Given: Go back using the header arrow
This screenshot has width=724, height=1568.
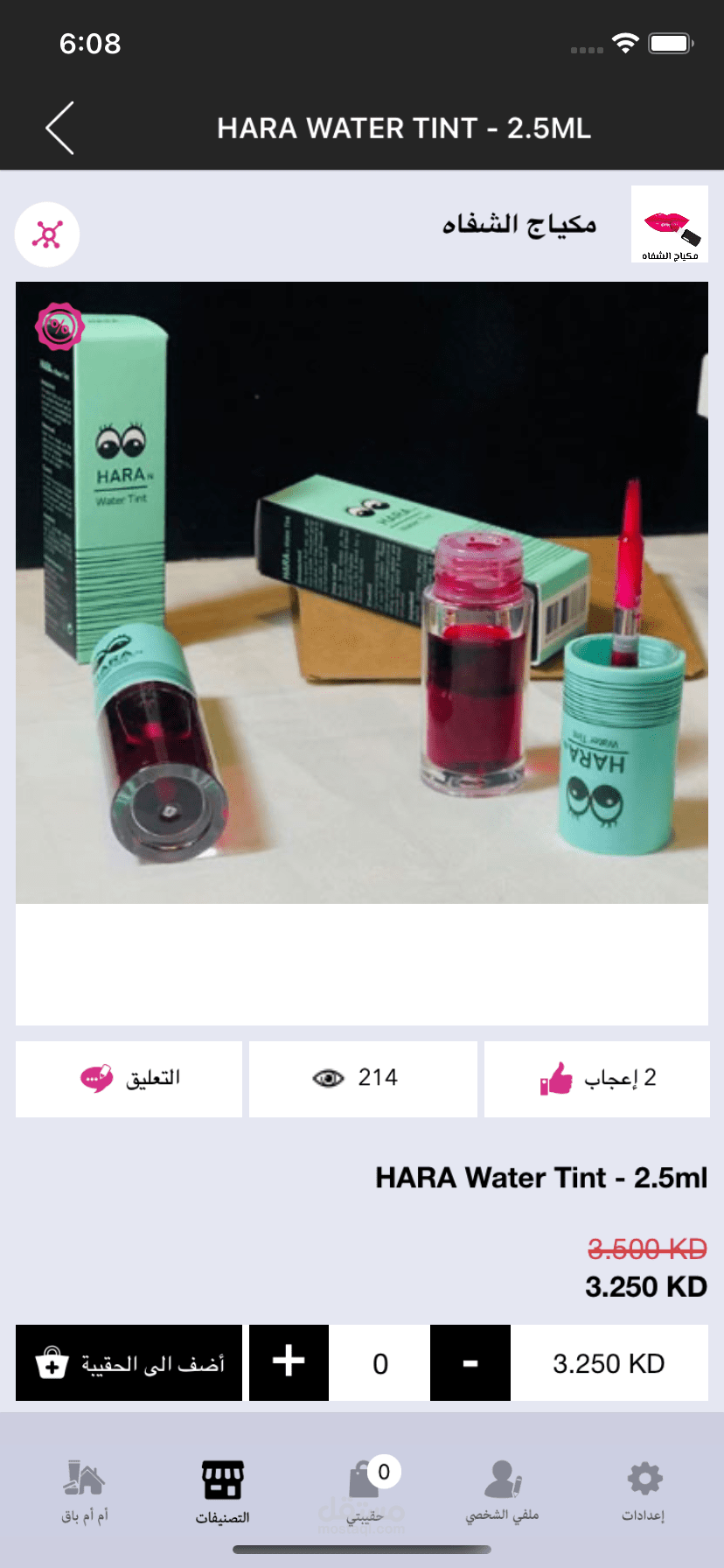Looking at the screenshot, I should click(x=59, y=128).
